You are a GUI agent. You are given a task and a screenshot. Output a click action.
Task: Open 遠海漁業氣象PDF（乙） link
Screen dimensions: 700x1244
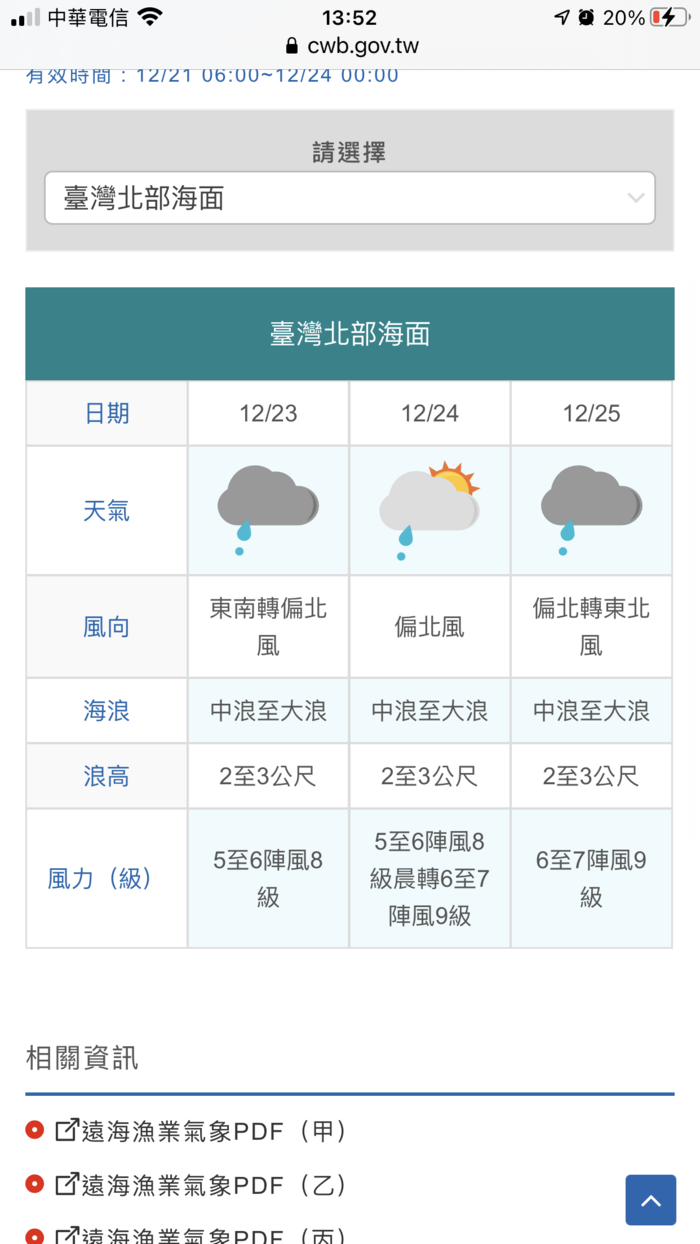(x=201, y=1185)
